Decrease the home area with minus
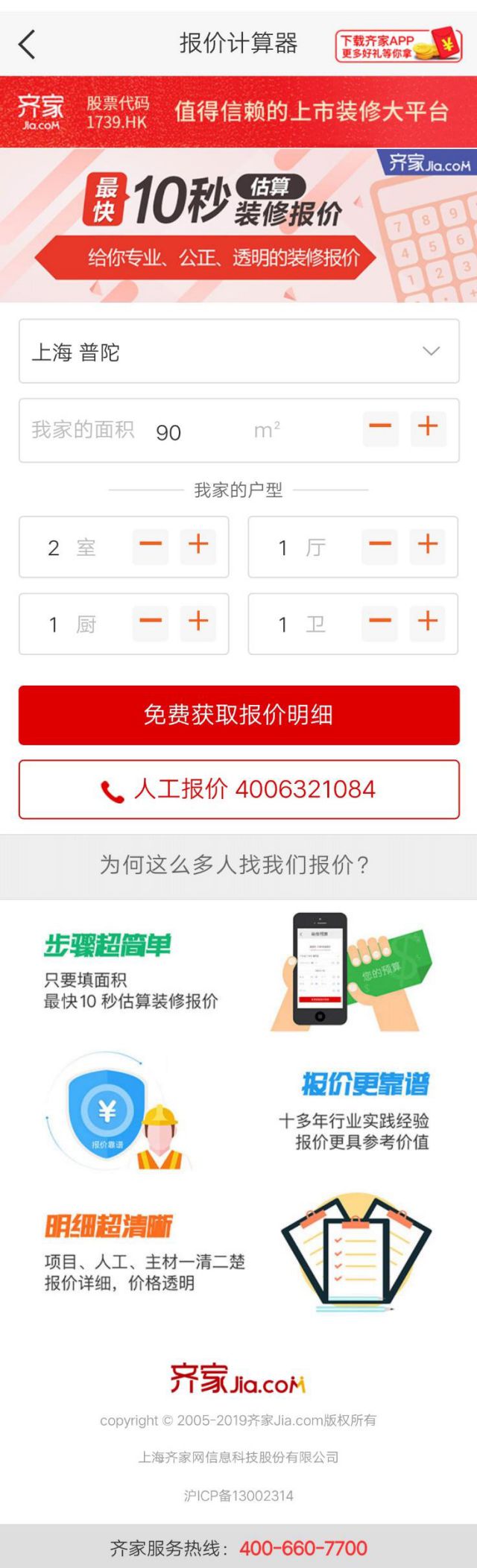Image resolution: width=477 pixels, height=1568 pixels. point(380,429)
